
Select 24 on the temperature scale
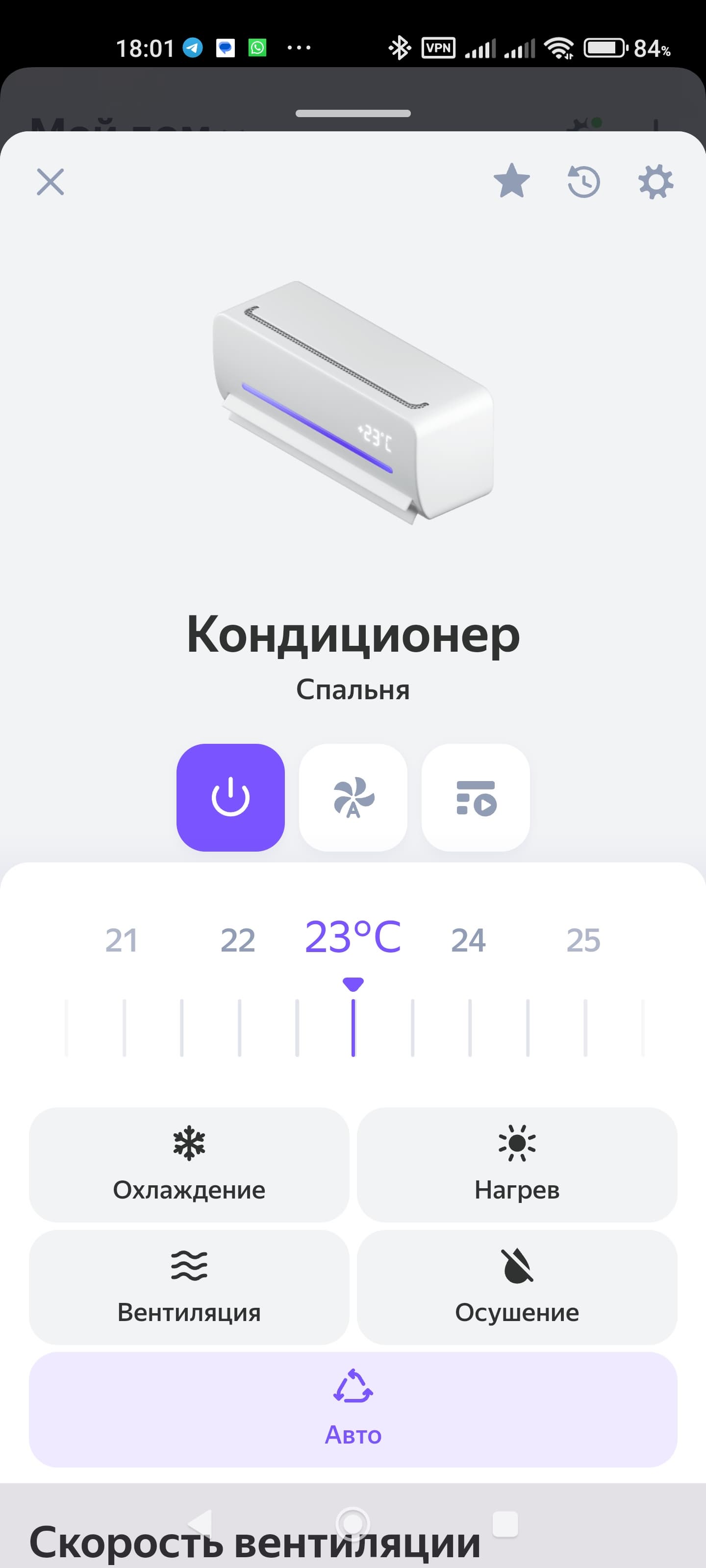pyautogui.click(x=468, y=940)
